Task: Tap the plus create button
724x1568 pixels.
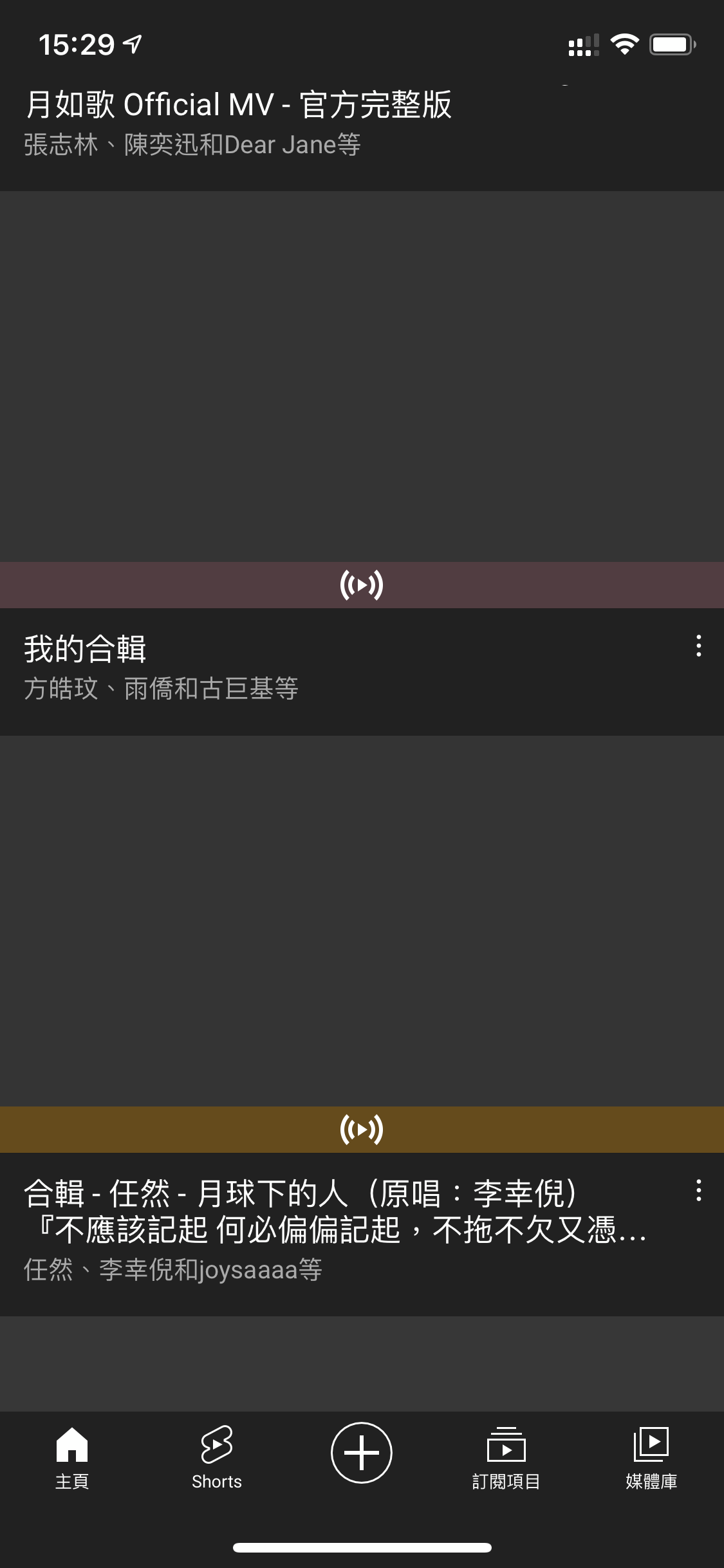Action: tap(362, 1453)
